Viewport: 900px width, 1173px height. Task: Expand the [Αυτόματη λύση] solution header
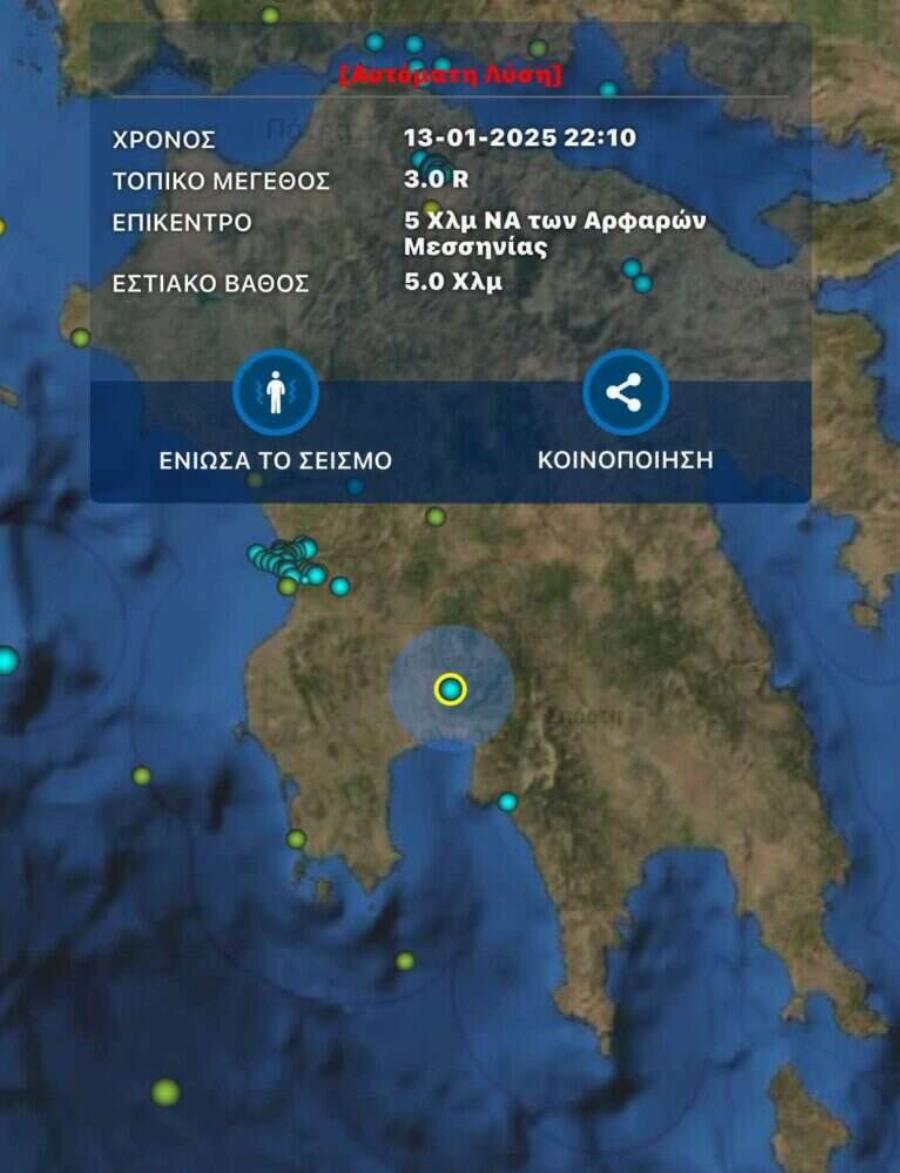coord(449,71)
